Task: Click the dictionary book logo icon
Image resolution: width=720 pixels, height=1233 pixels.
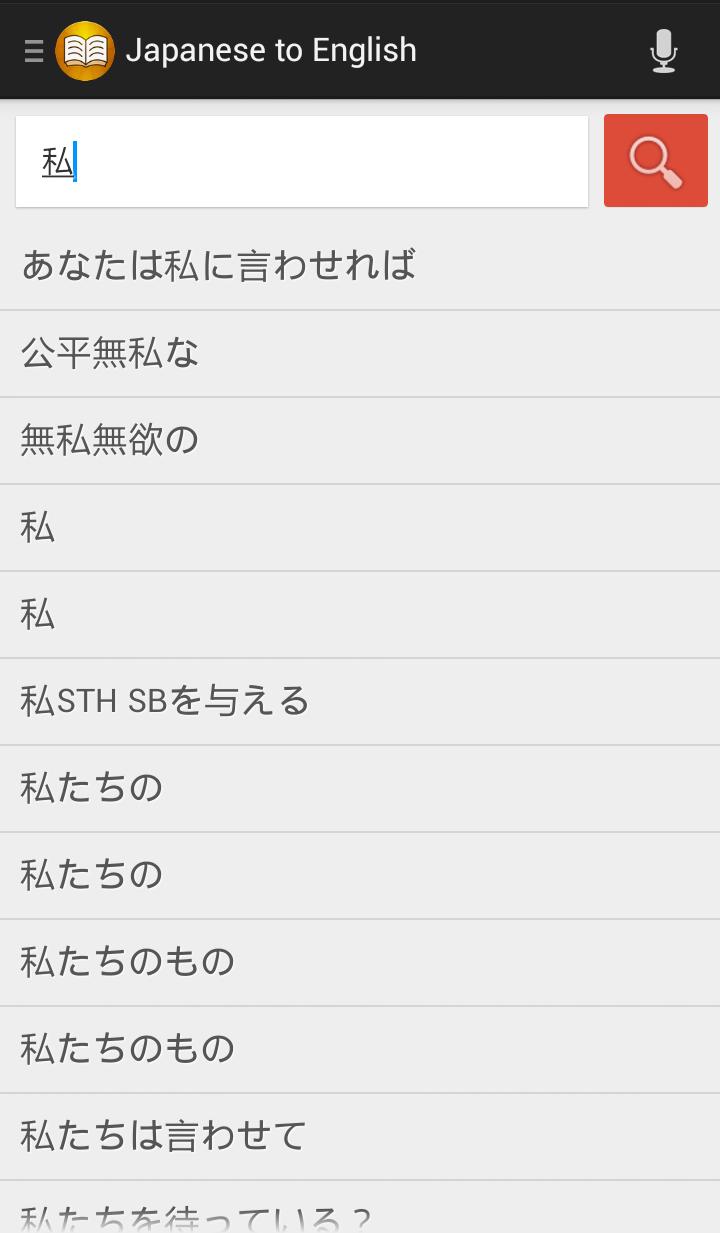Action: [x=84, y=50]
